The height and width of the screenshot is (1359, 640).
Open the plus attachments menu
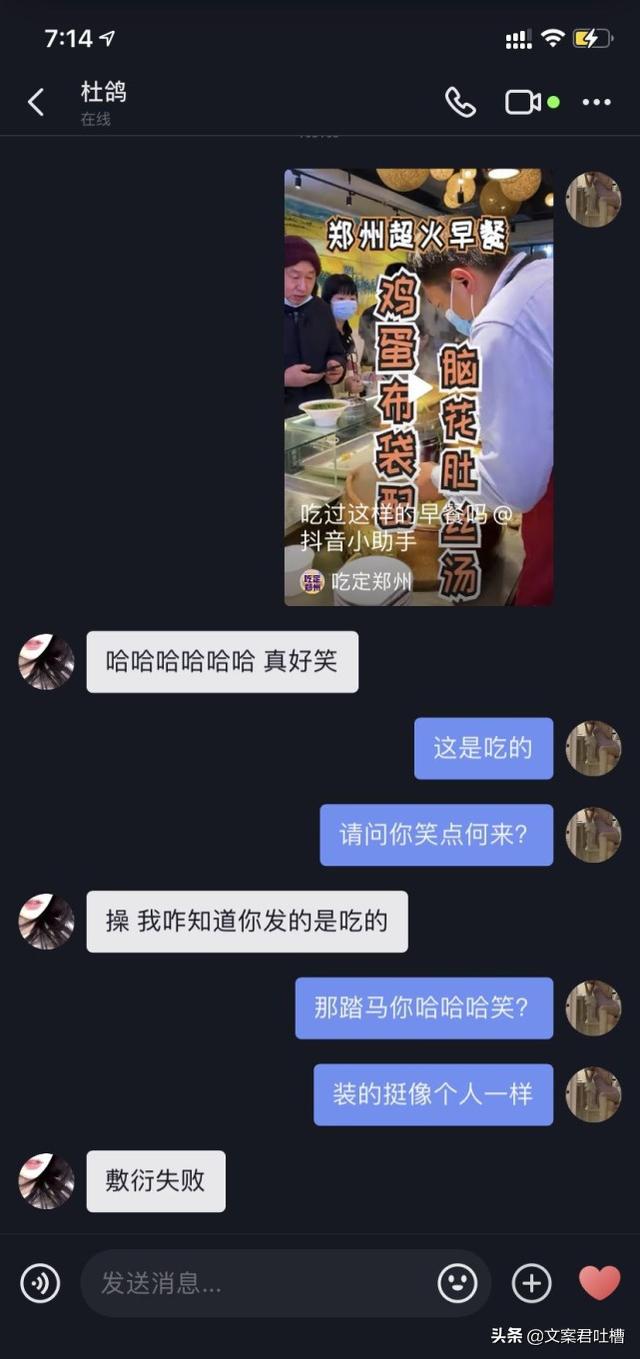(x=531, y=1283)
